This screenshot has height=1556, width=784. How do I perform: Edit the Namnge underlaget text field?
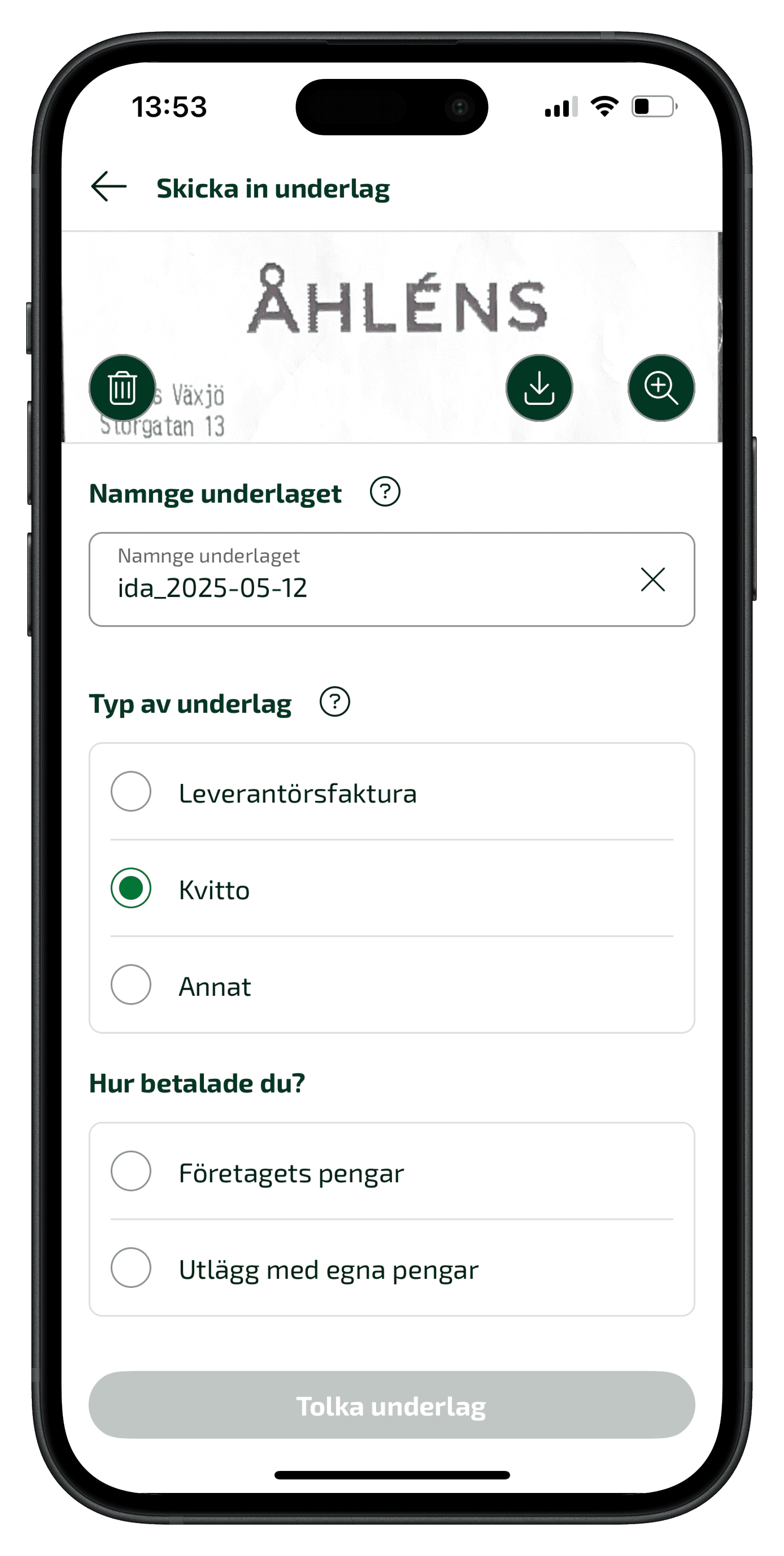click(x=362, y=587)
